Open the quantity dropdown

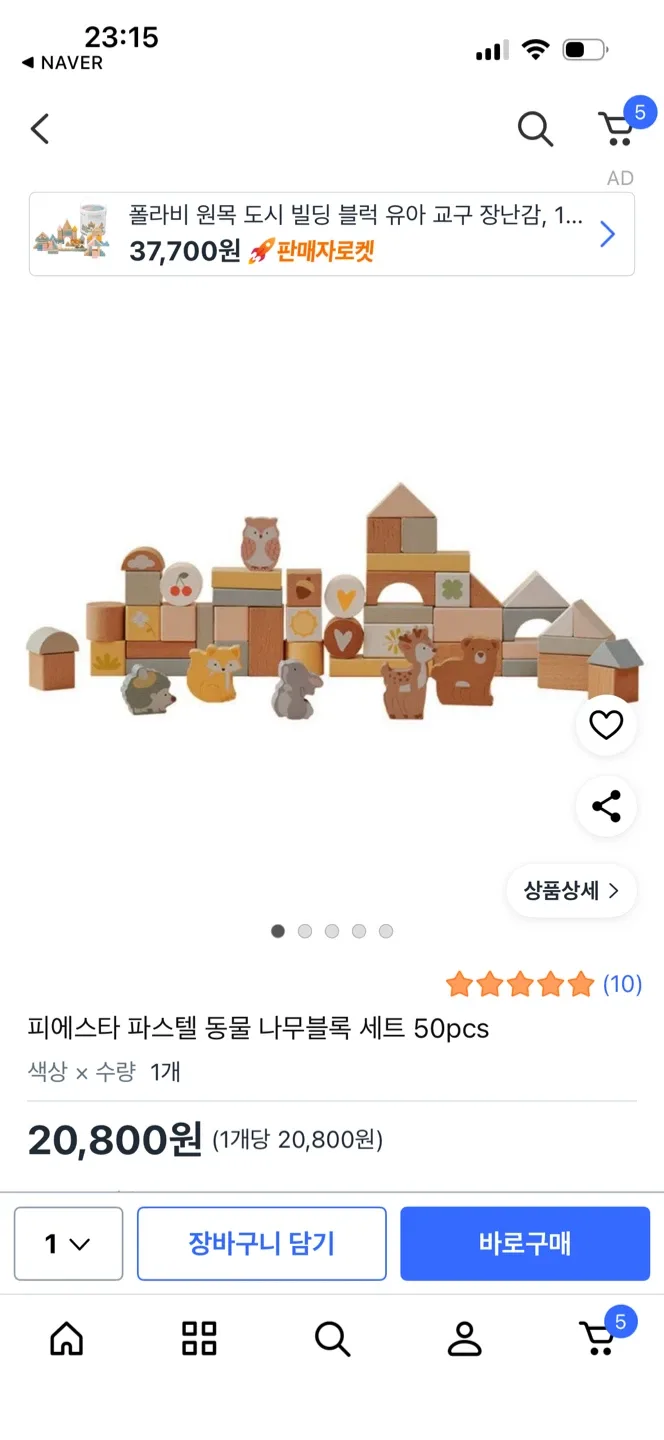click(x=68, y=1244)
